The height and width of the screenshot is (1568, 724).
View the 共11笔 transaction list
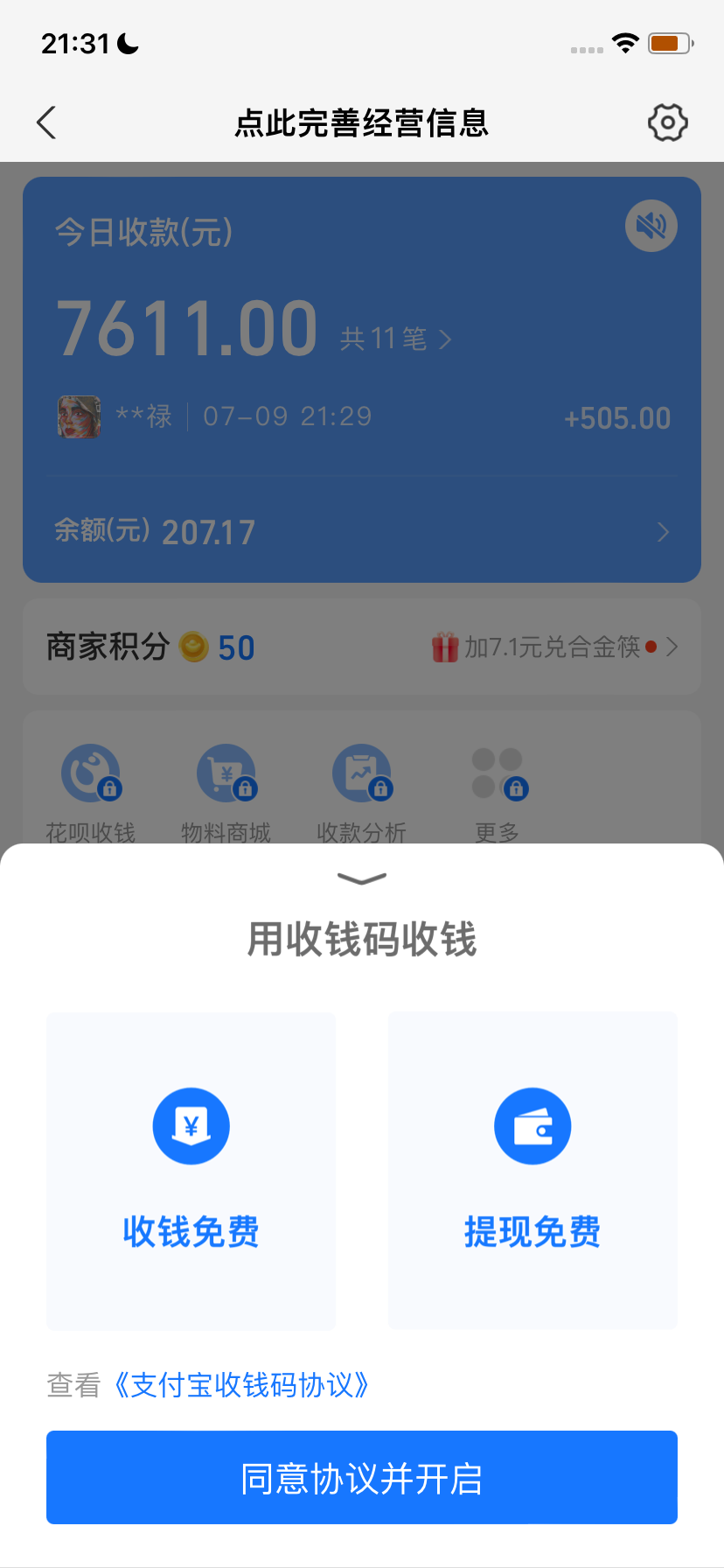click(x=396, y=339)
